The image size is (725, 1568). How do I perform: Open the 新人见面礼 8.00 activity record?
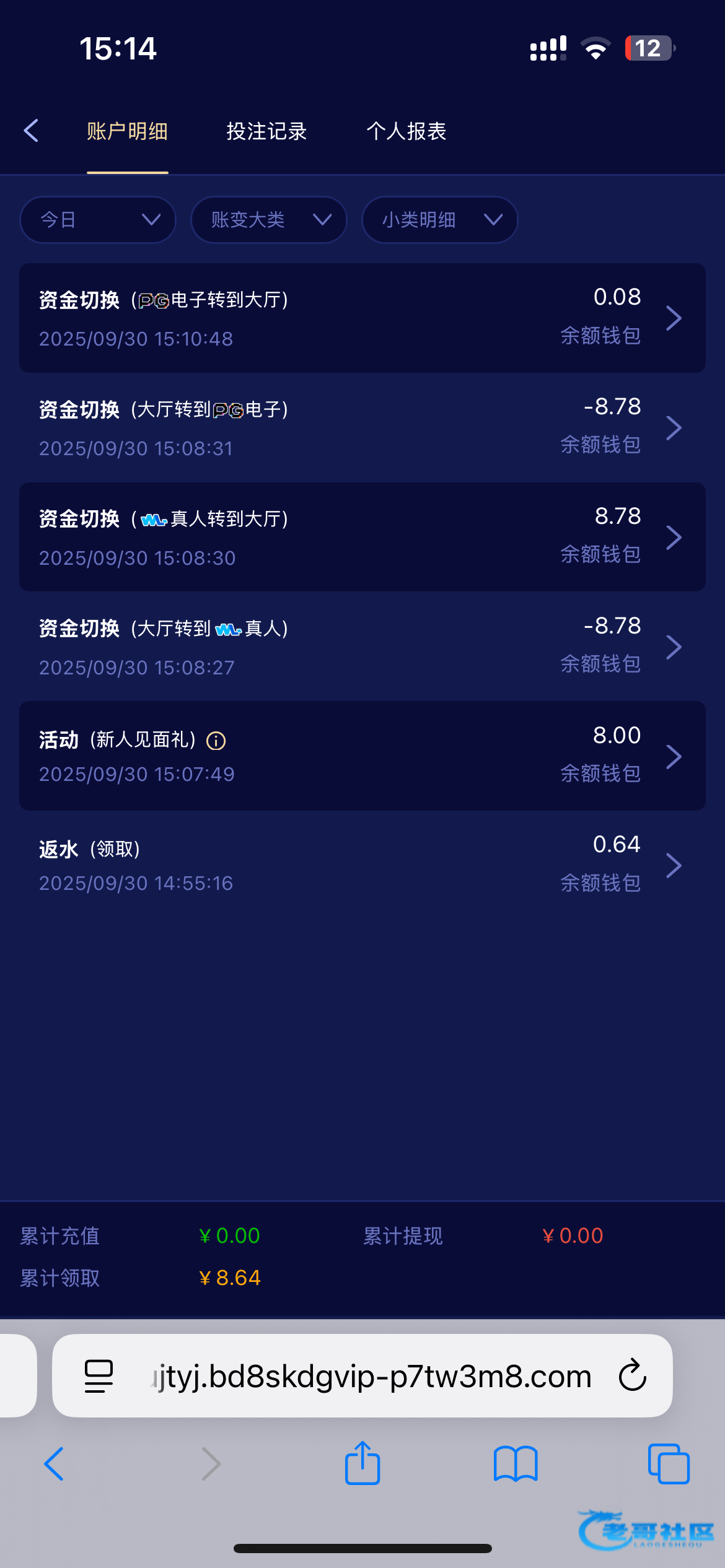[362, 756]
